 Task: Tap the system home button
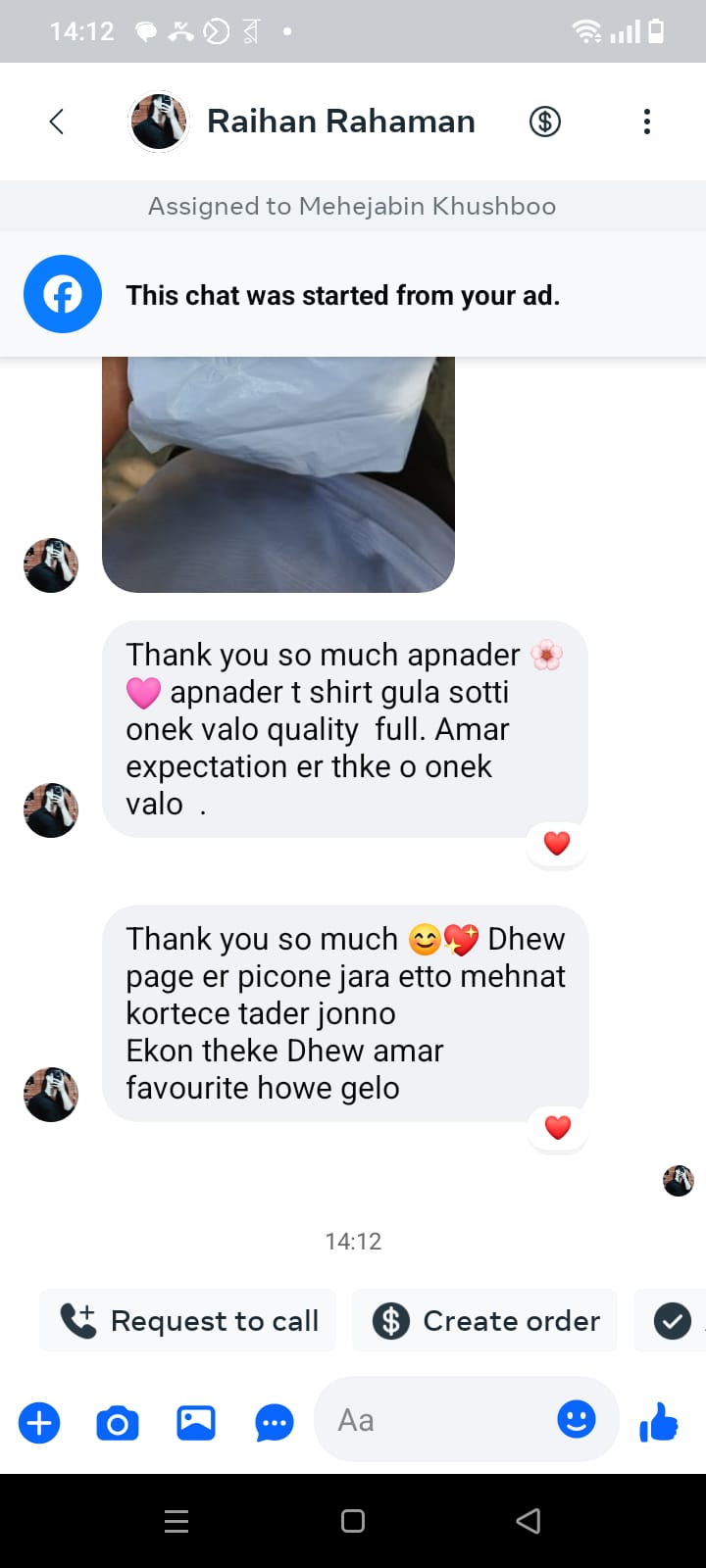pyautogui.click(x=353, y=1521)
